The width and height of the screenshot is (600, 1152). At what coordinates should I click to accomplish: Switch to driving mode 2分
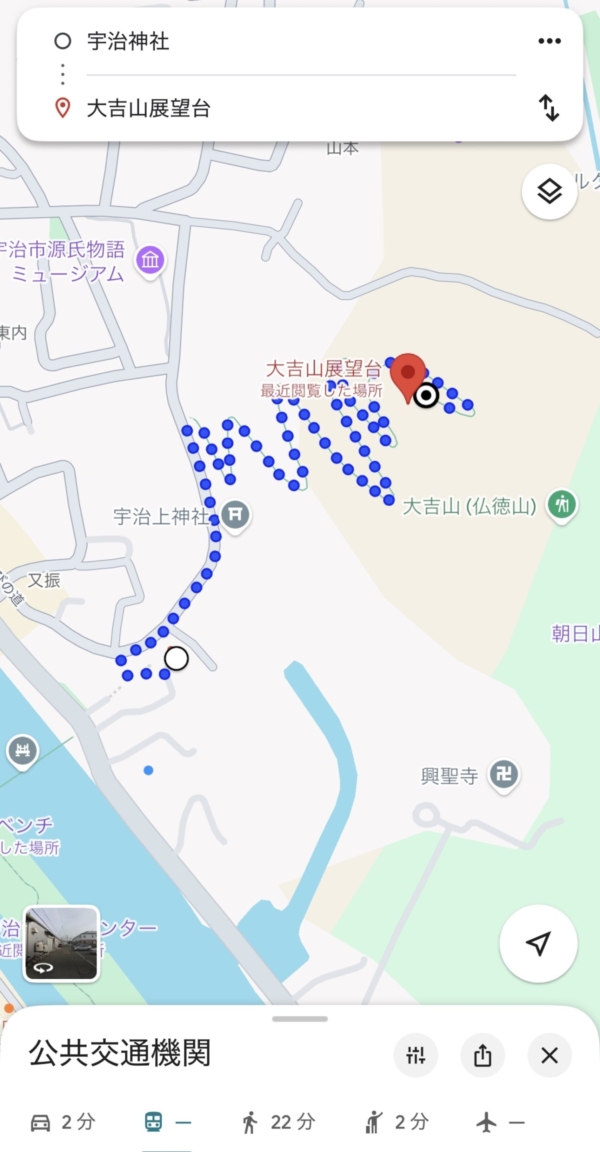click(x=62, y=1122)
